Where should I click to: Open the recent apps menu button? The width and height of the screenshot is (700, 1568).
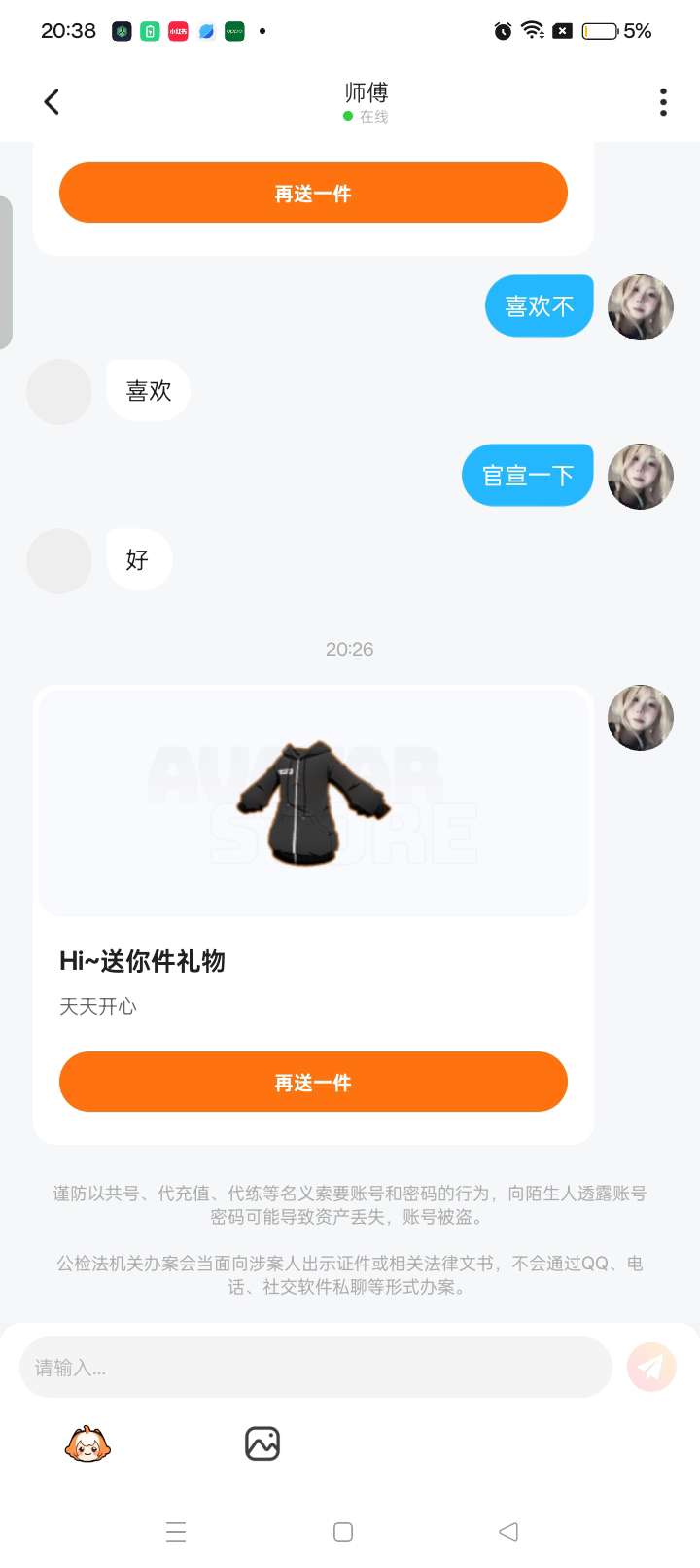click(176, 1532)
